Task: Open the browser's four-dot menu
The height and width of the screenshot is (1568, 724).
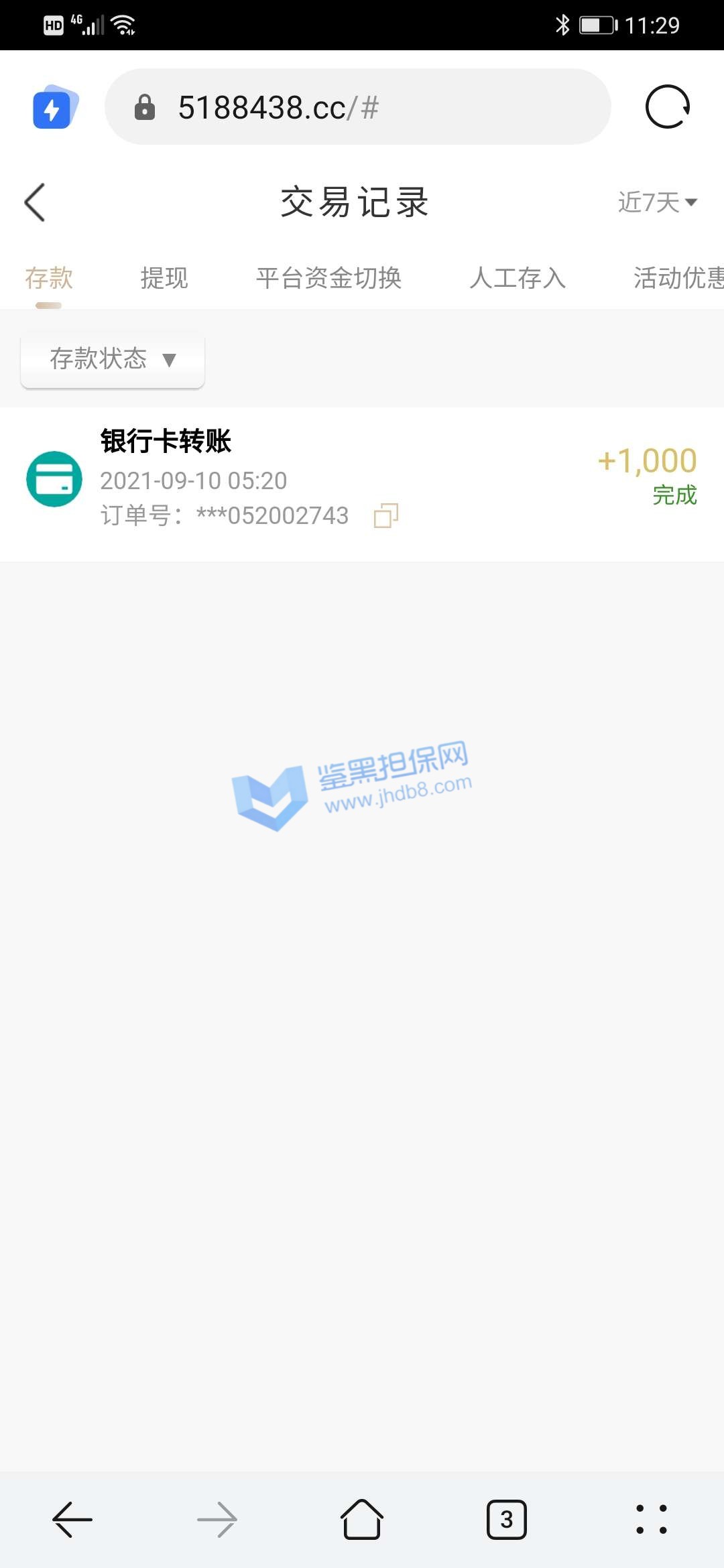Action: point(651,1519)
